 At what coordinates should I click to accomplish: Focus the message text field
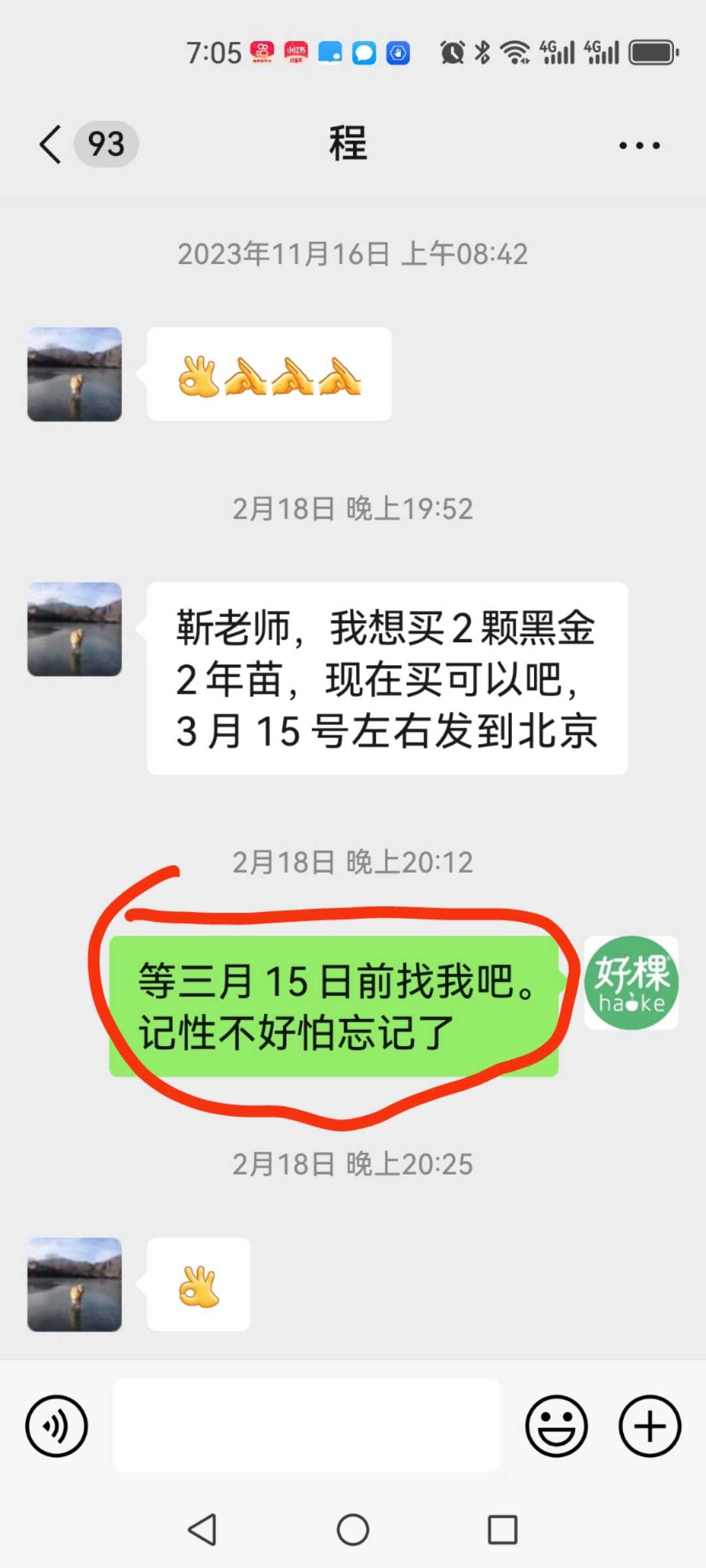coord(306,1426)
